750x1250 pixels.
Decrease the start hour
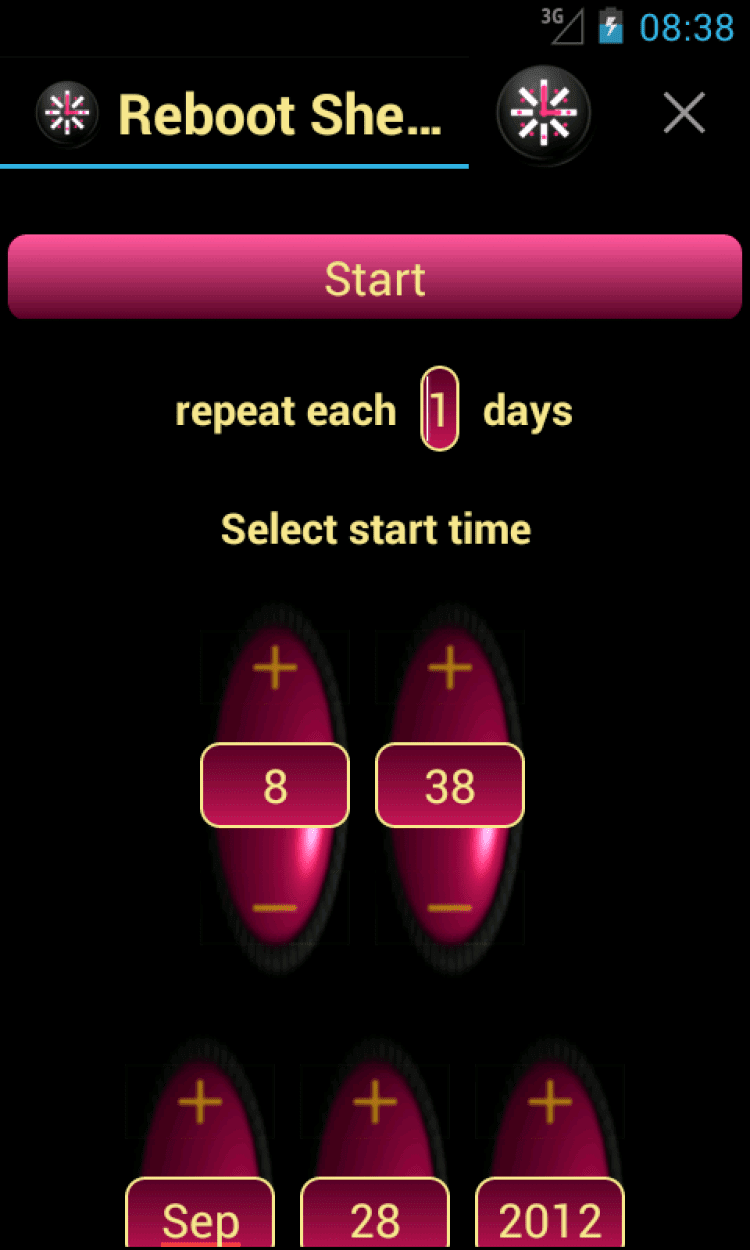click(275, 907)
